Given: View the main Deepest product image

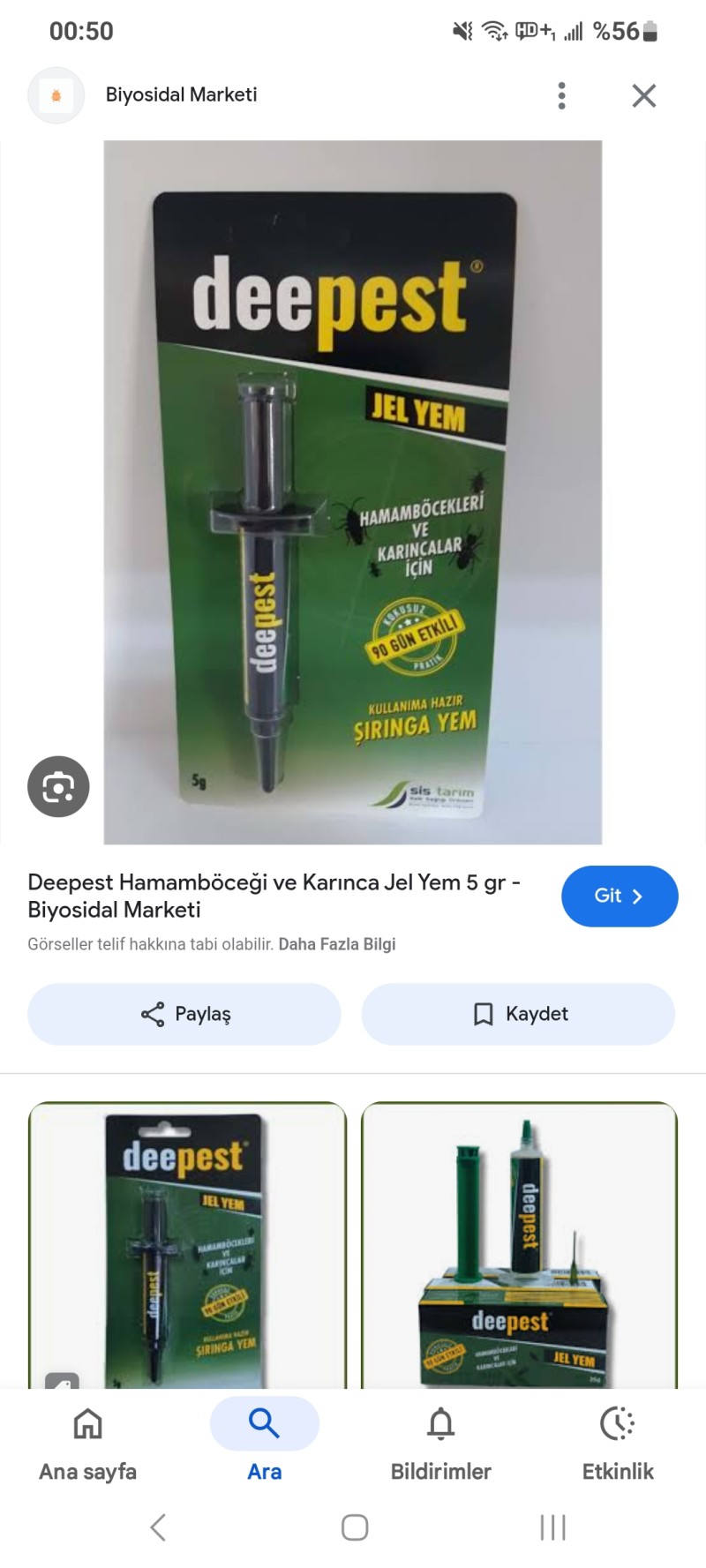Looking at the screenshot, I should (353, 492).
